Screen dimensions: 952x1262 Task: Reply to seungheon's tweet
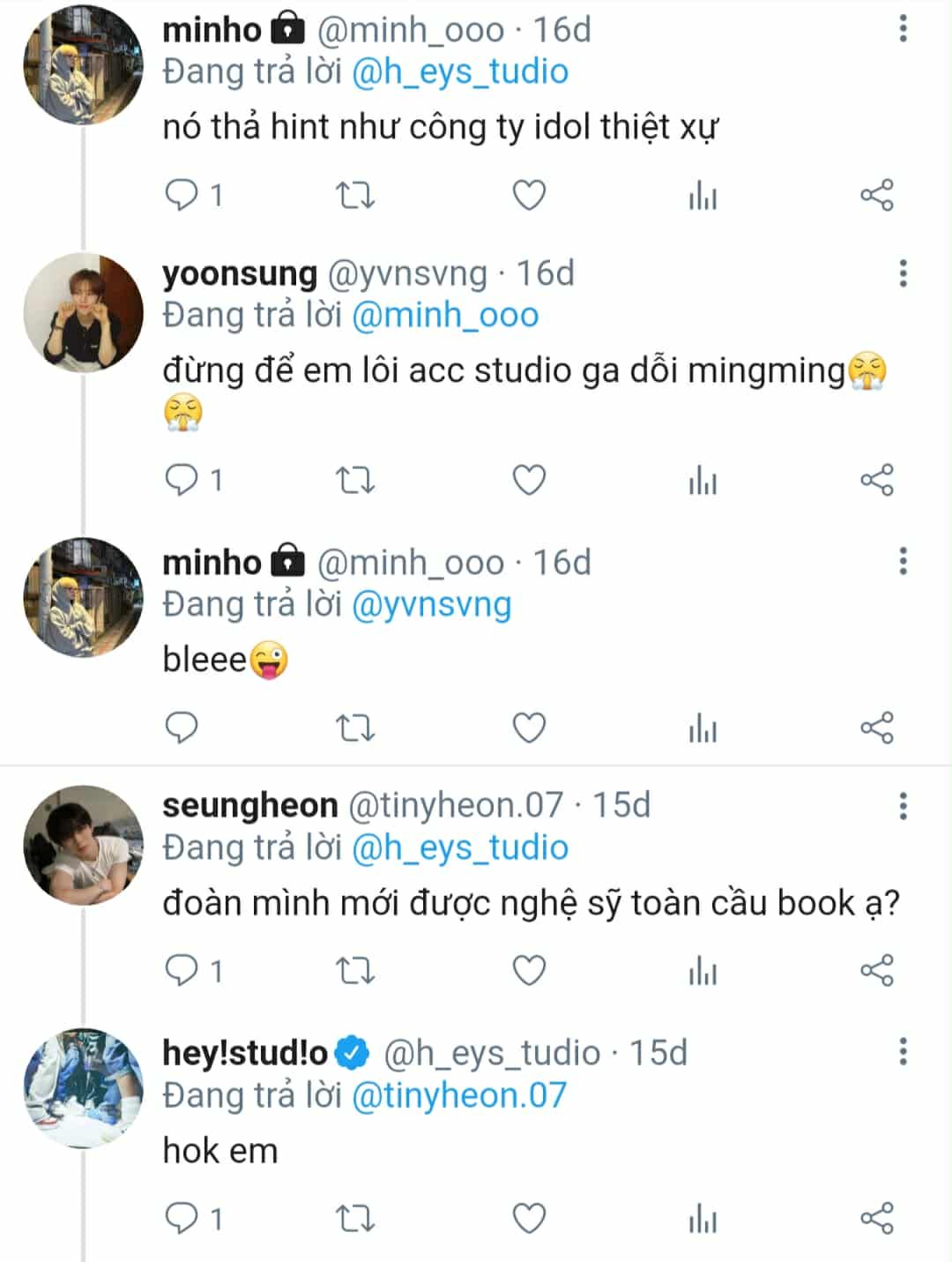point(182,970)
